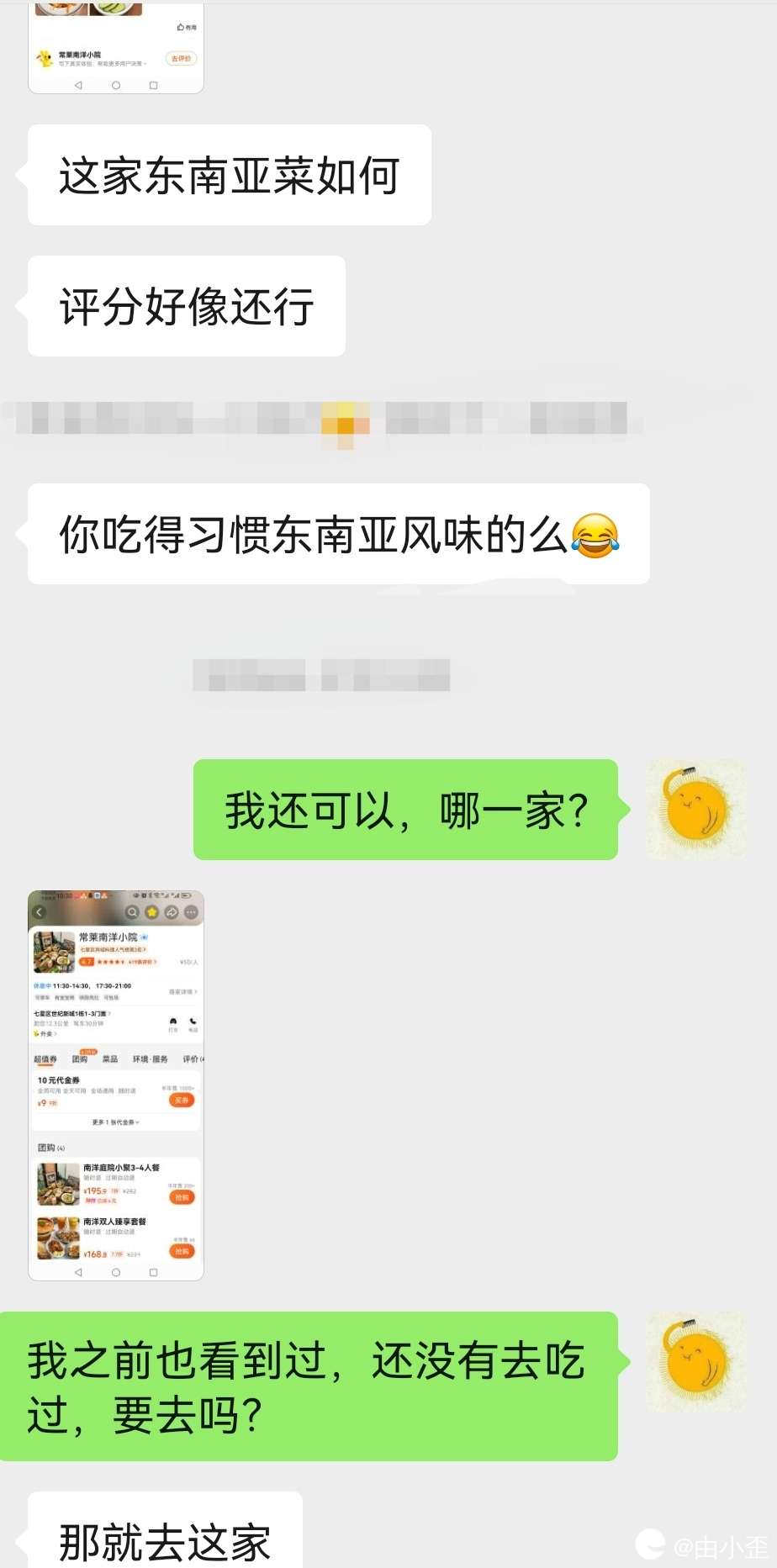The height and width of the screenshot is (1568, 777).
Task: Tap avatar beside "我还可以，哪一家?" message
Action: point(695,809)
